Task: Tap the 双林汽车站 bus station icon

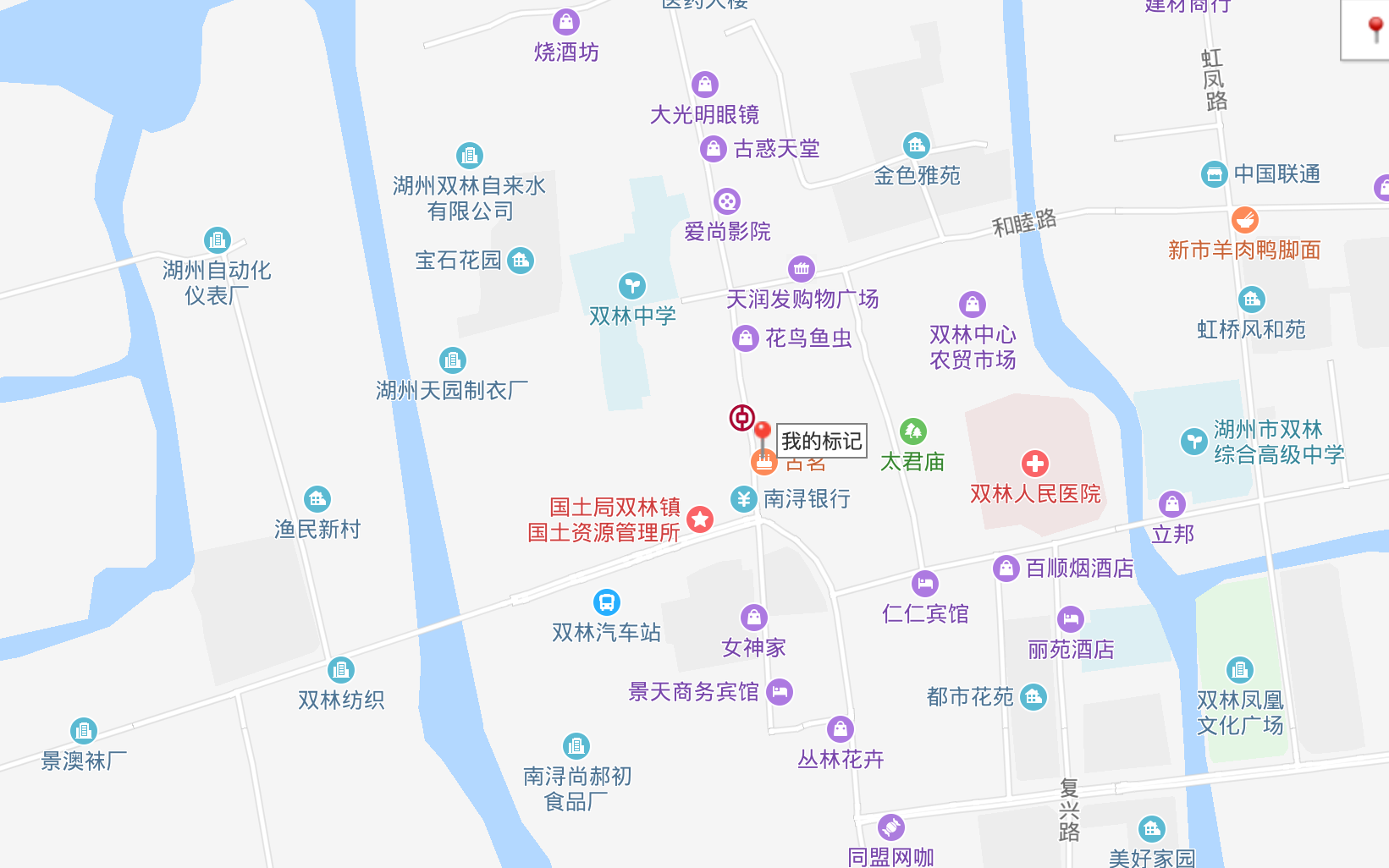Action: 606,602
